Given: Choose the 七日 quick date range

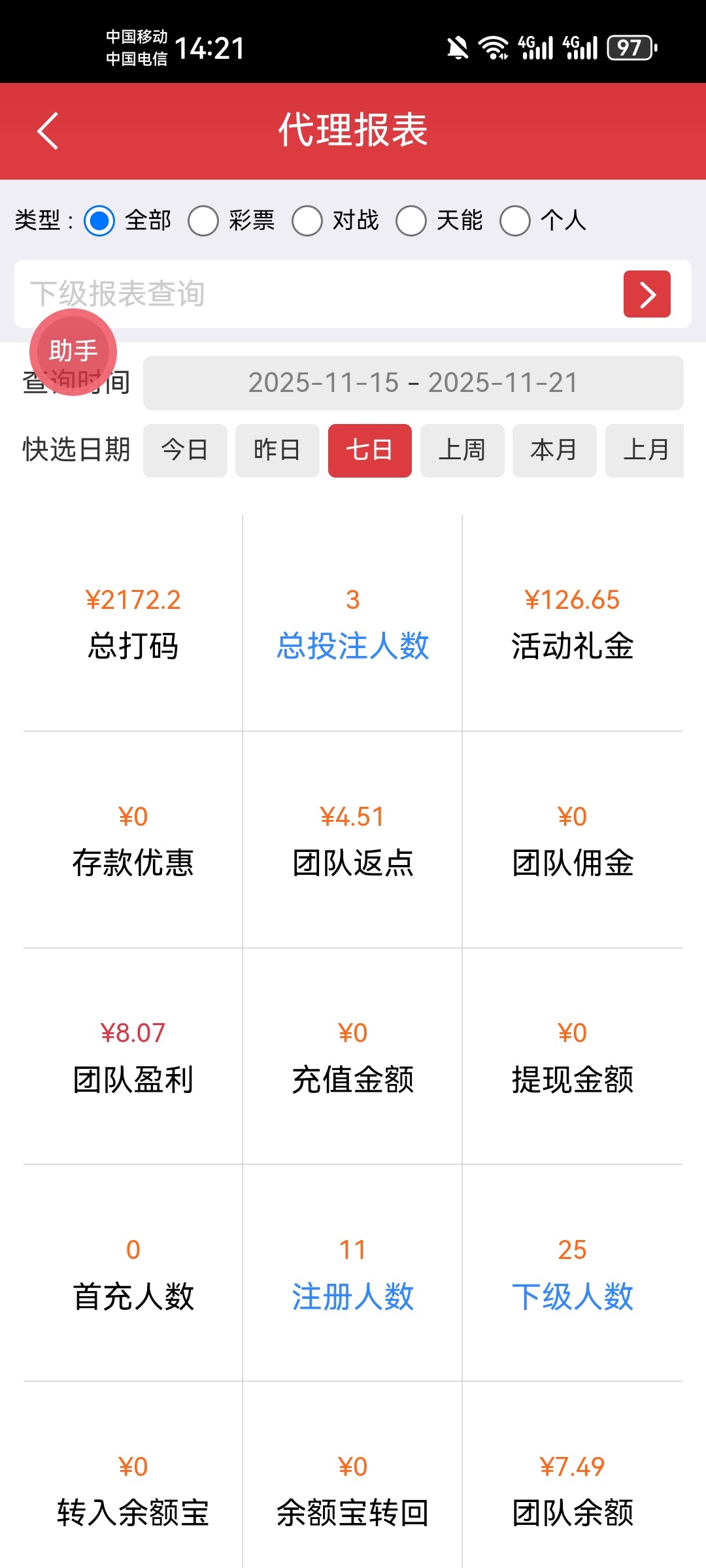Looking at the screenshot, I should pyautogui.click(x=369, y=451).
